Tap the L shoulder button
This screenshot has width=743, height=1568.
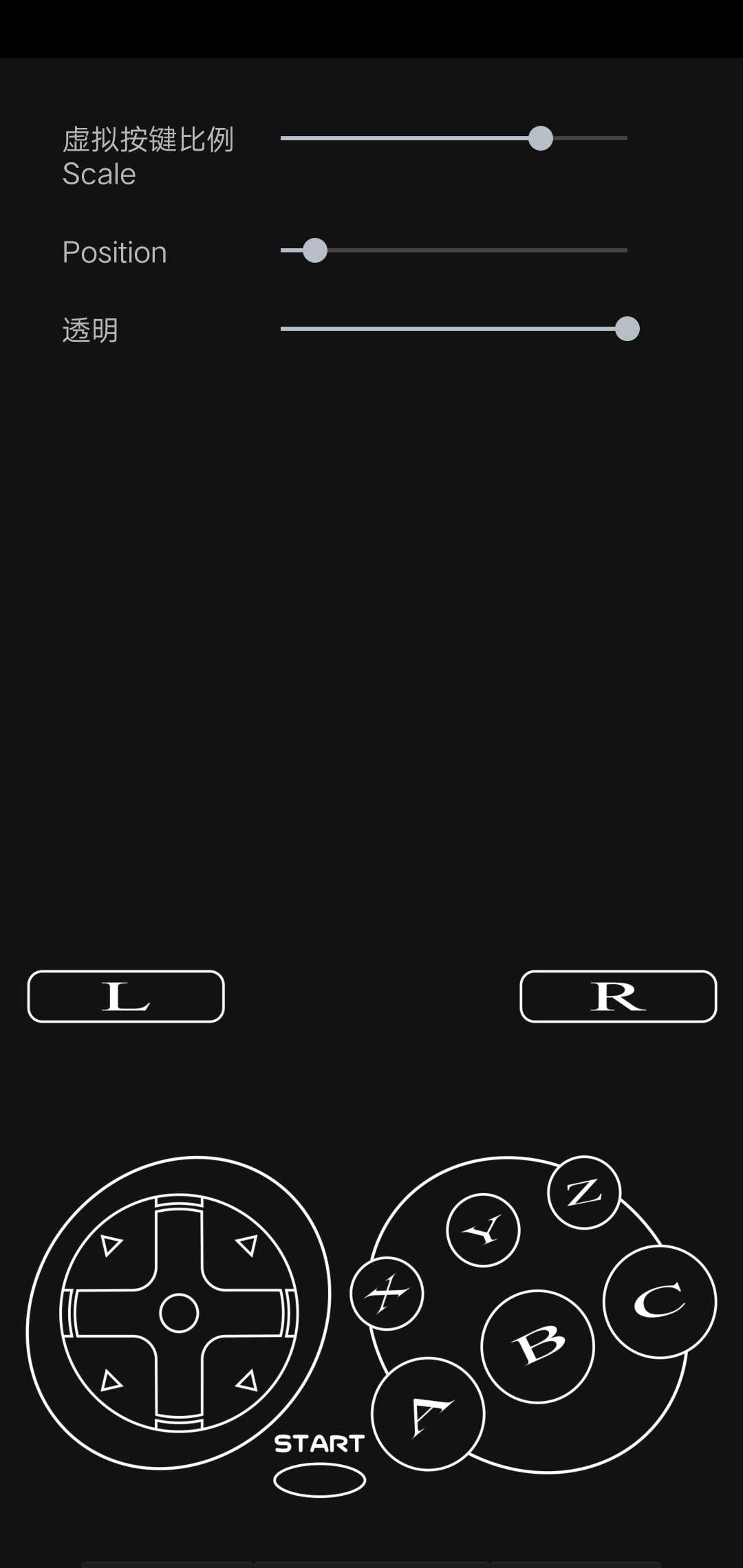pos(126,997)
